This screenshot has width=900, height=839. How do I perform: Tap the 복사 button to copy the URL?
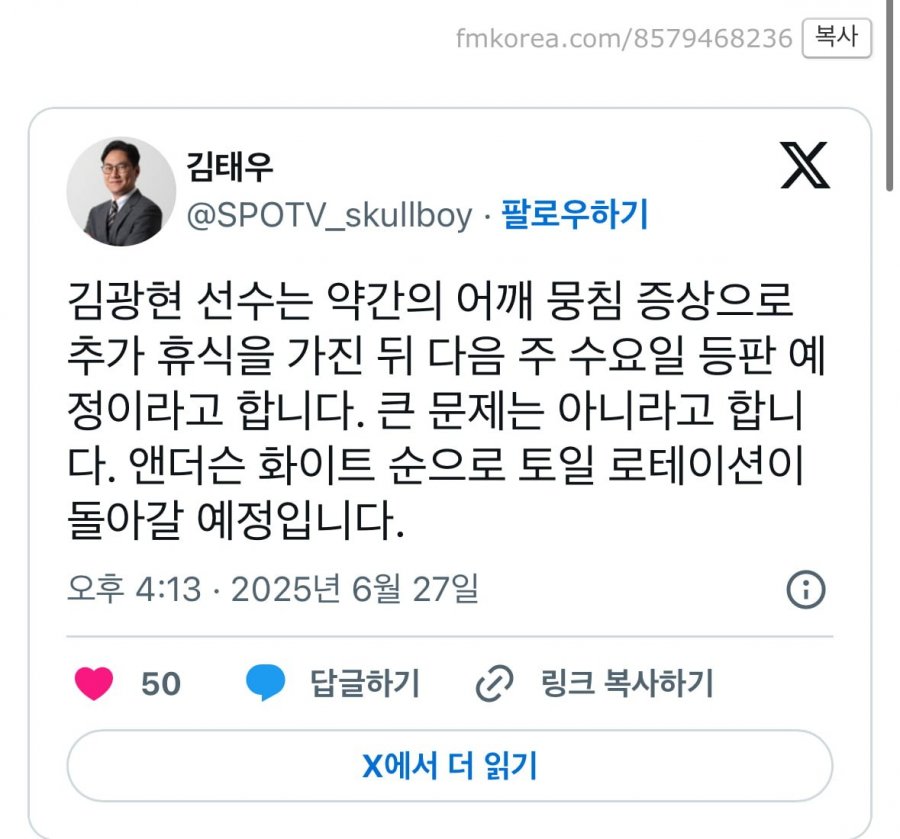click(x=836, y=39)
